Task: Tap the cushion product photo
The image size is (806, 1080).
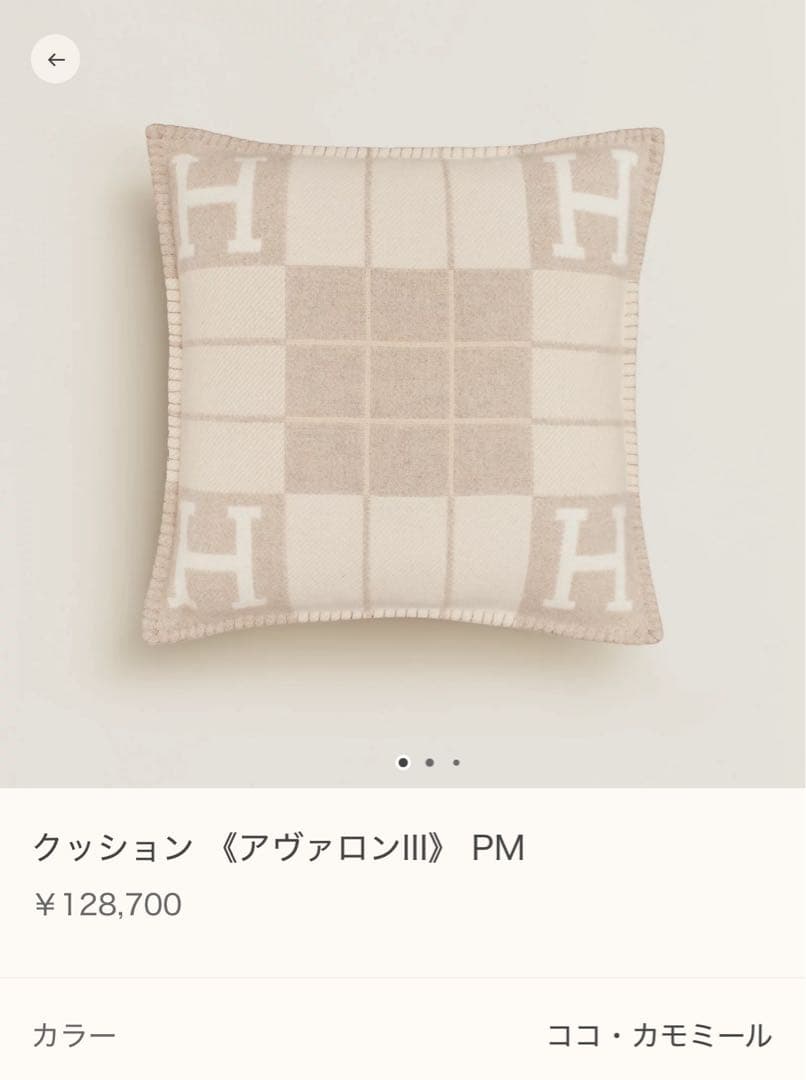Action: click(403, 380)
